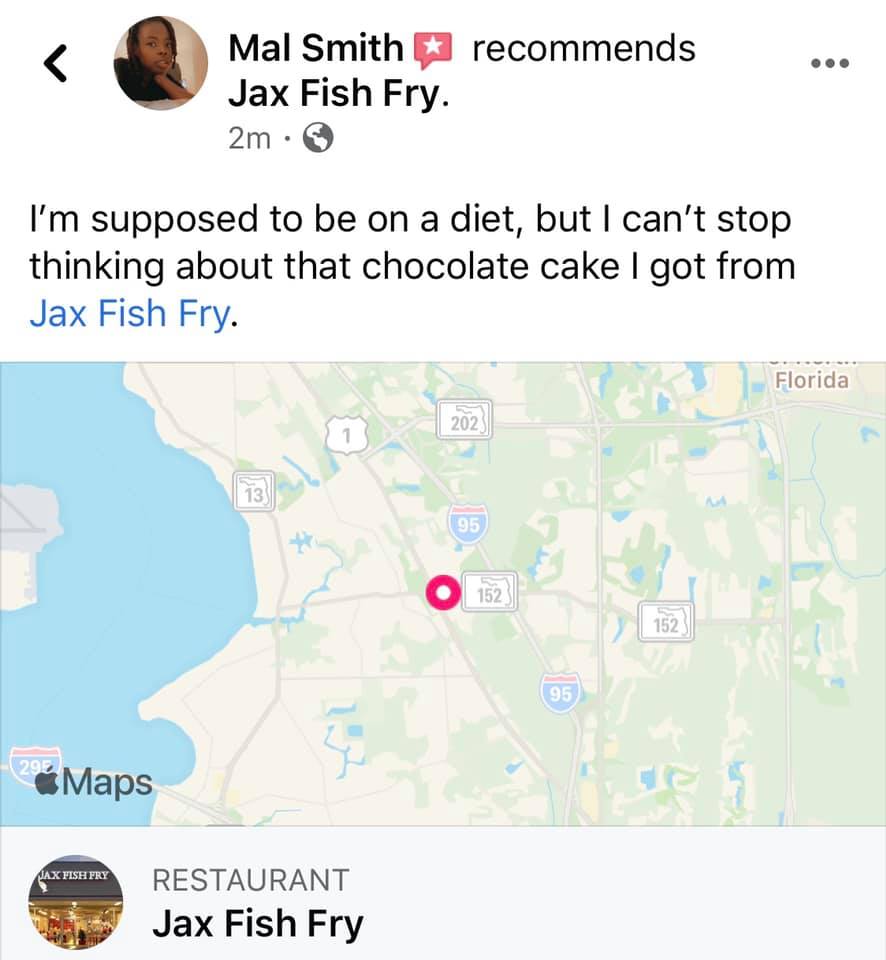Select the Interstate 95 highway shield near the pin
Viewport: 886px width, 960px height.
pyautogui.click(x=469, y=521)
